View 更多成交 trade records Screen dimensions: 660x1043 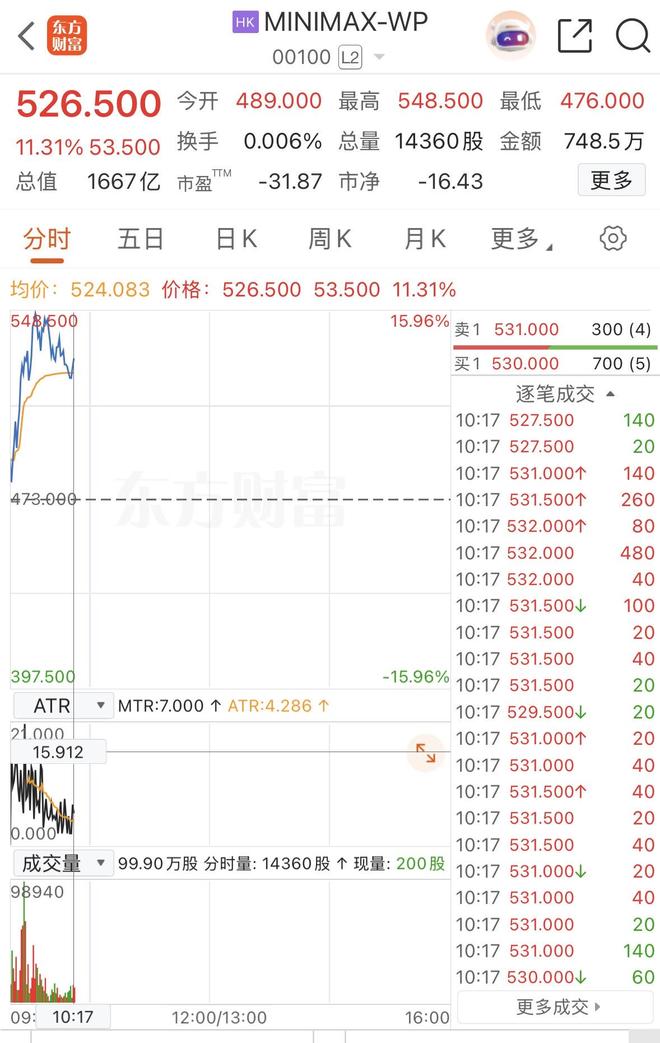(556, 1007)
